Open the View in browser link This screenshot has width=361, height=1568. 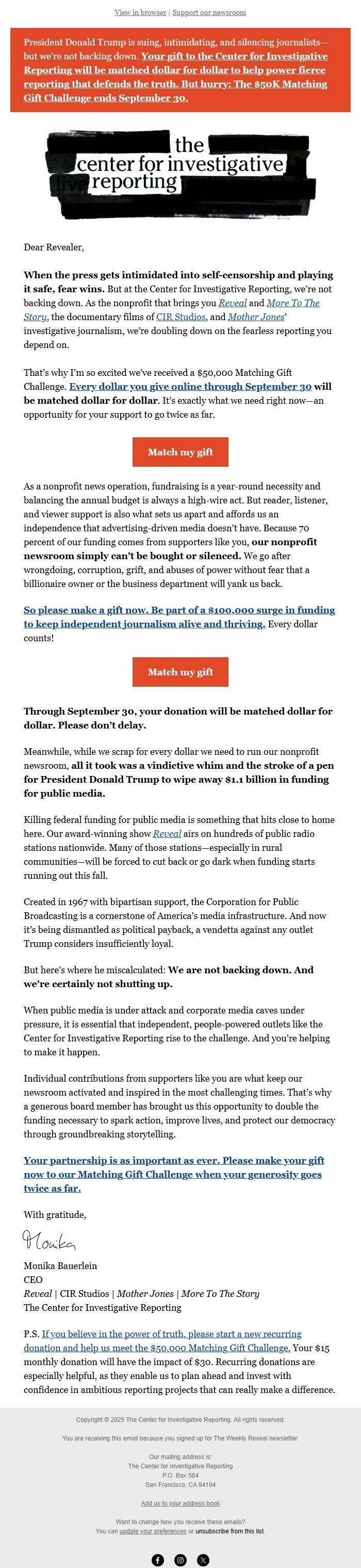140,12
